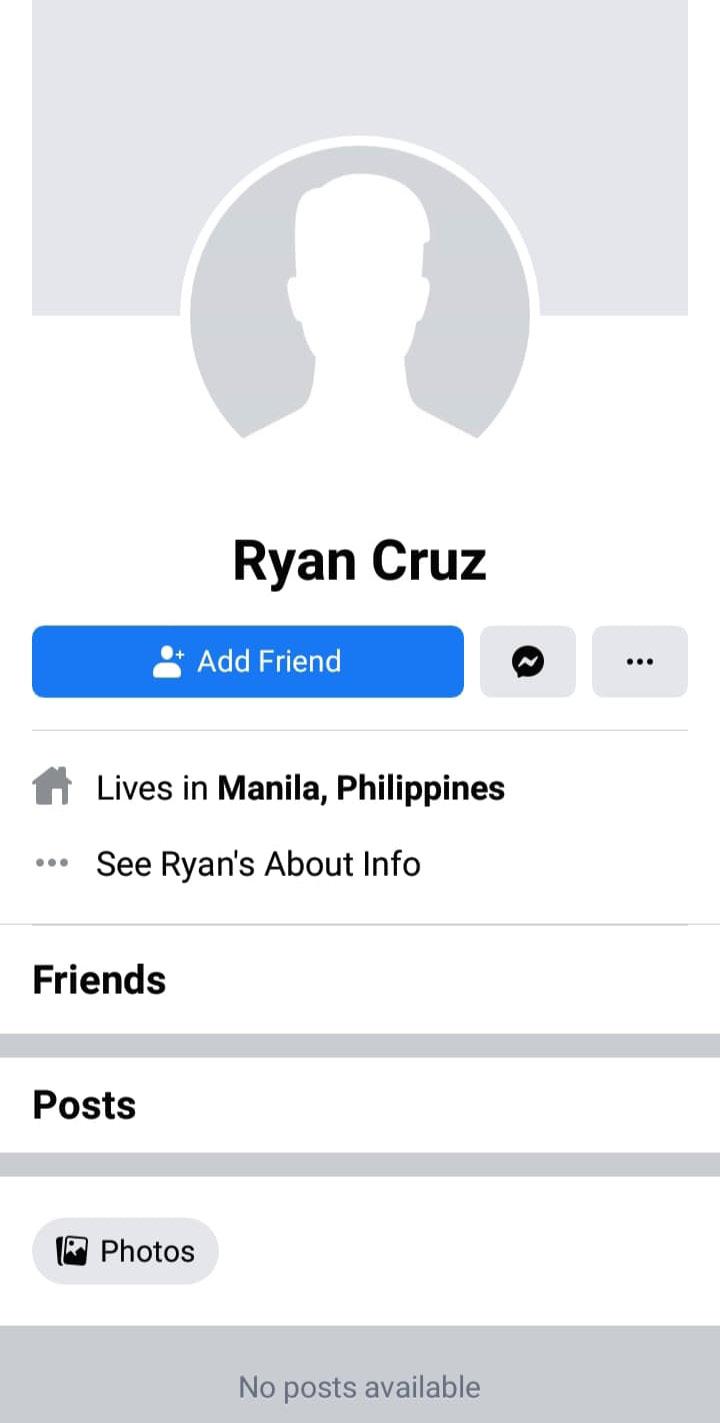
Task: Open See Ryan's About Info
Action: [258, 864]
